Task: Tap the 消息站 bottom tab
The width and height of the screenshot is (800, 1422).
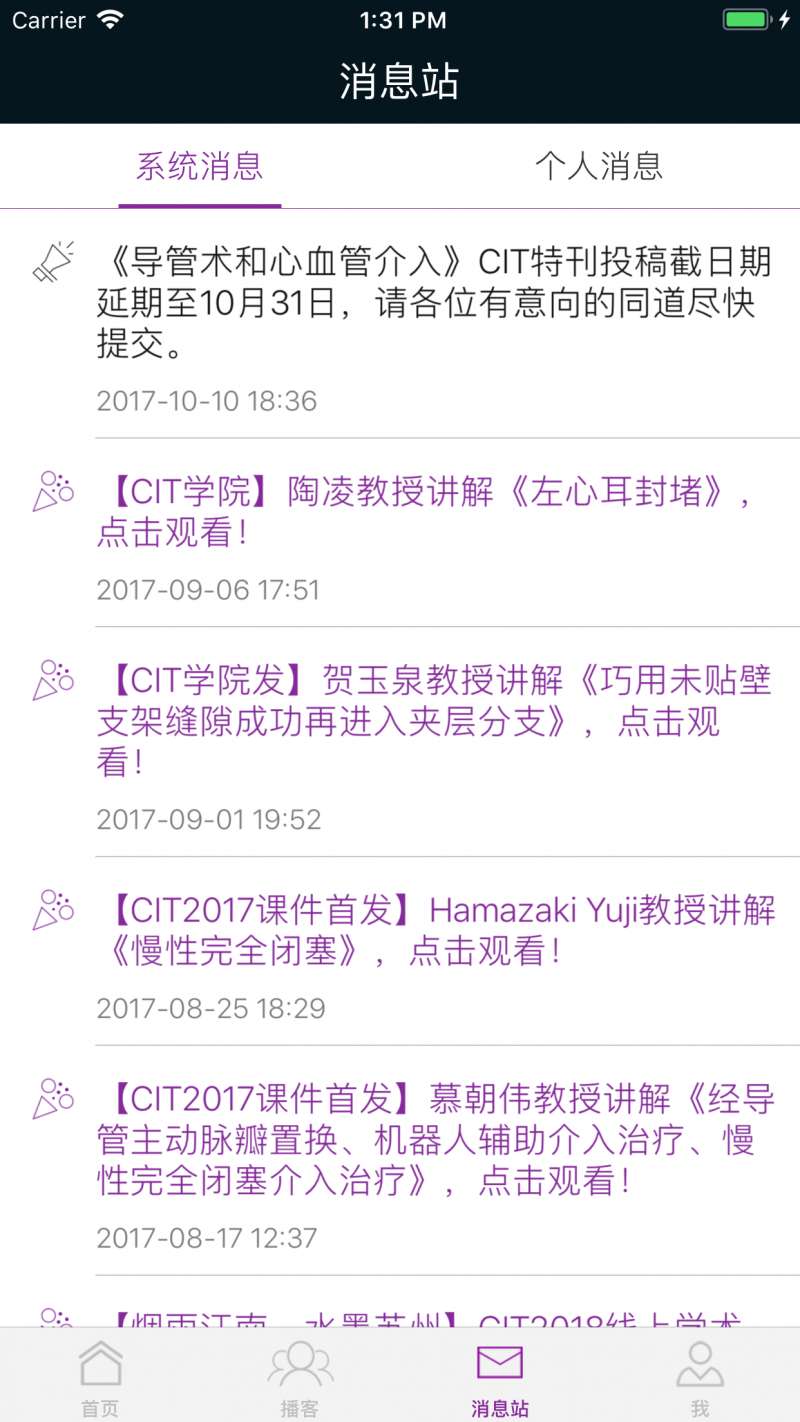Action: pos(500,1377)
